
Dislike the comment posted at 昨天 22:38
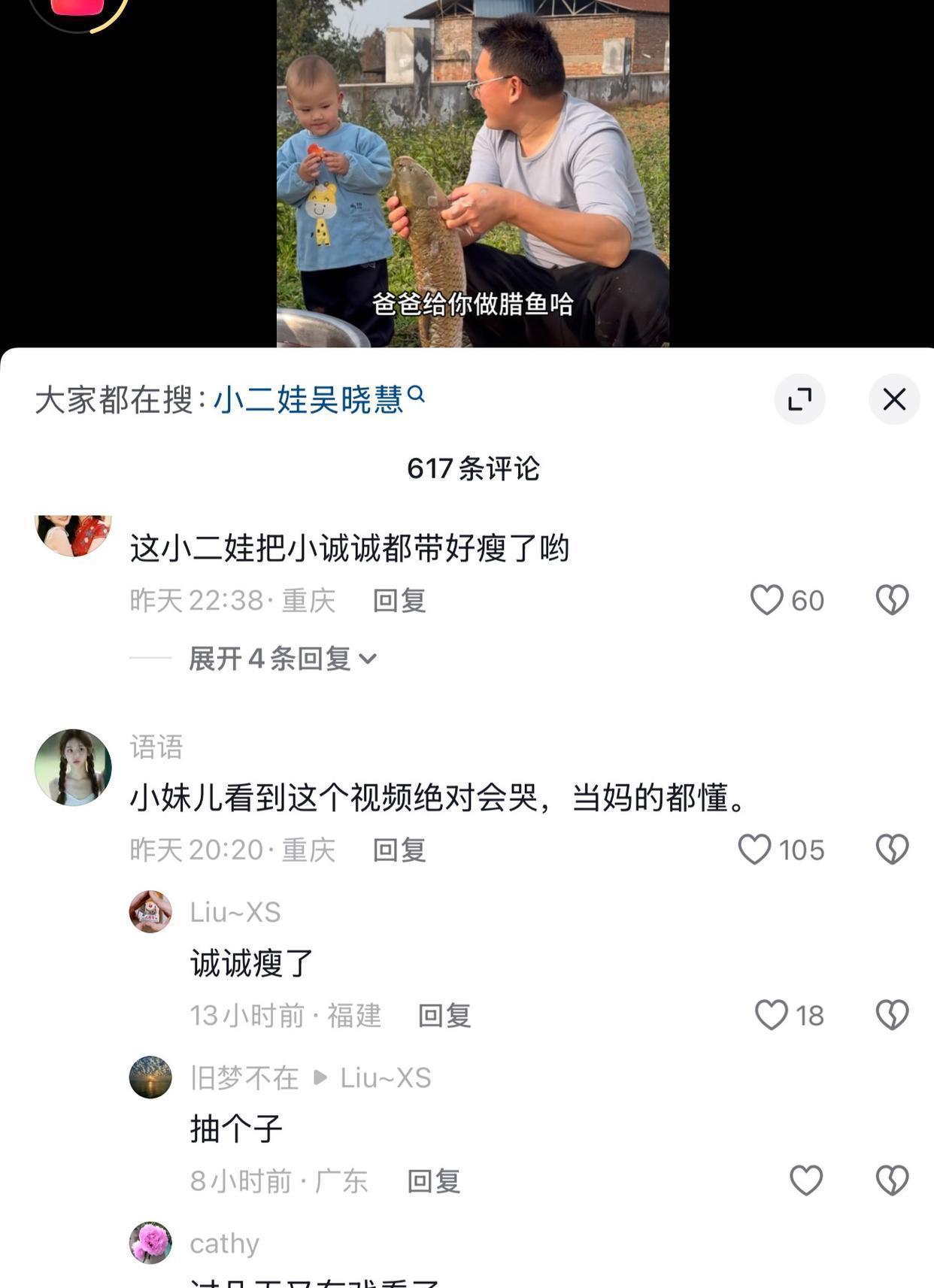pyautogui.click(x=892, y=600)
